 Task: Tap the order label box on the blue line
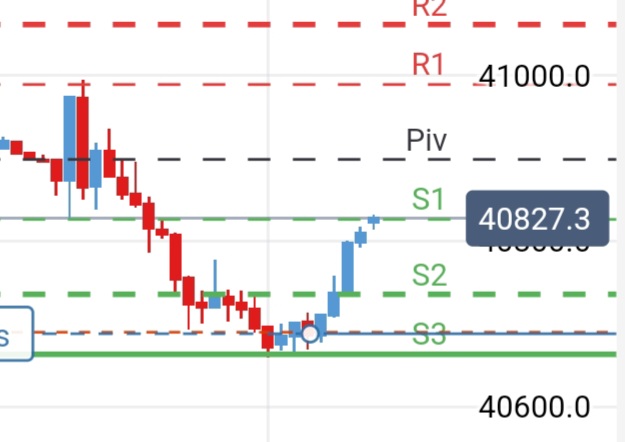point(15,334)
